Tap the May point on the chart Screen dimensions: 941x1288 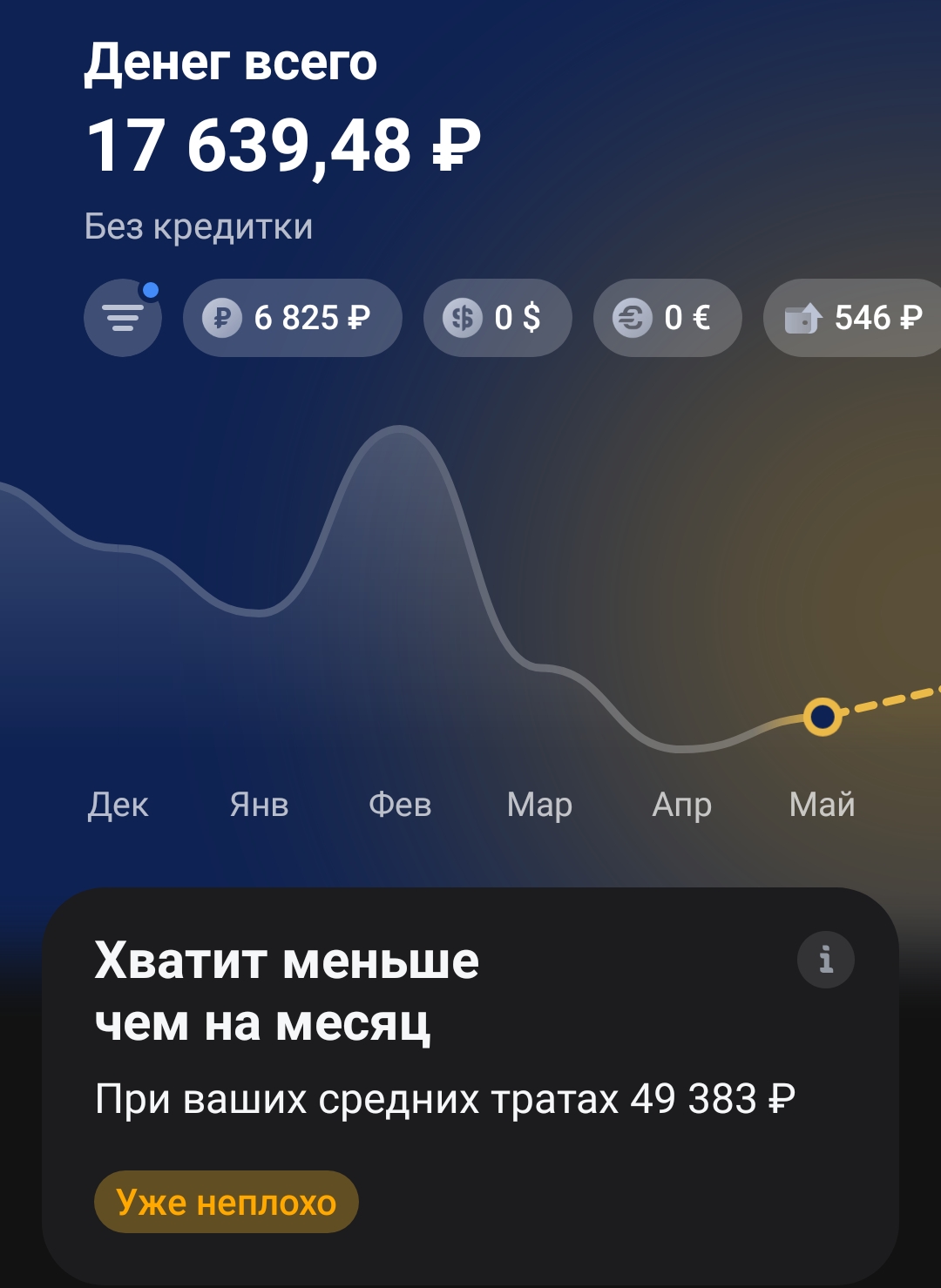(822, 717)
